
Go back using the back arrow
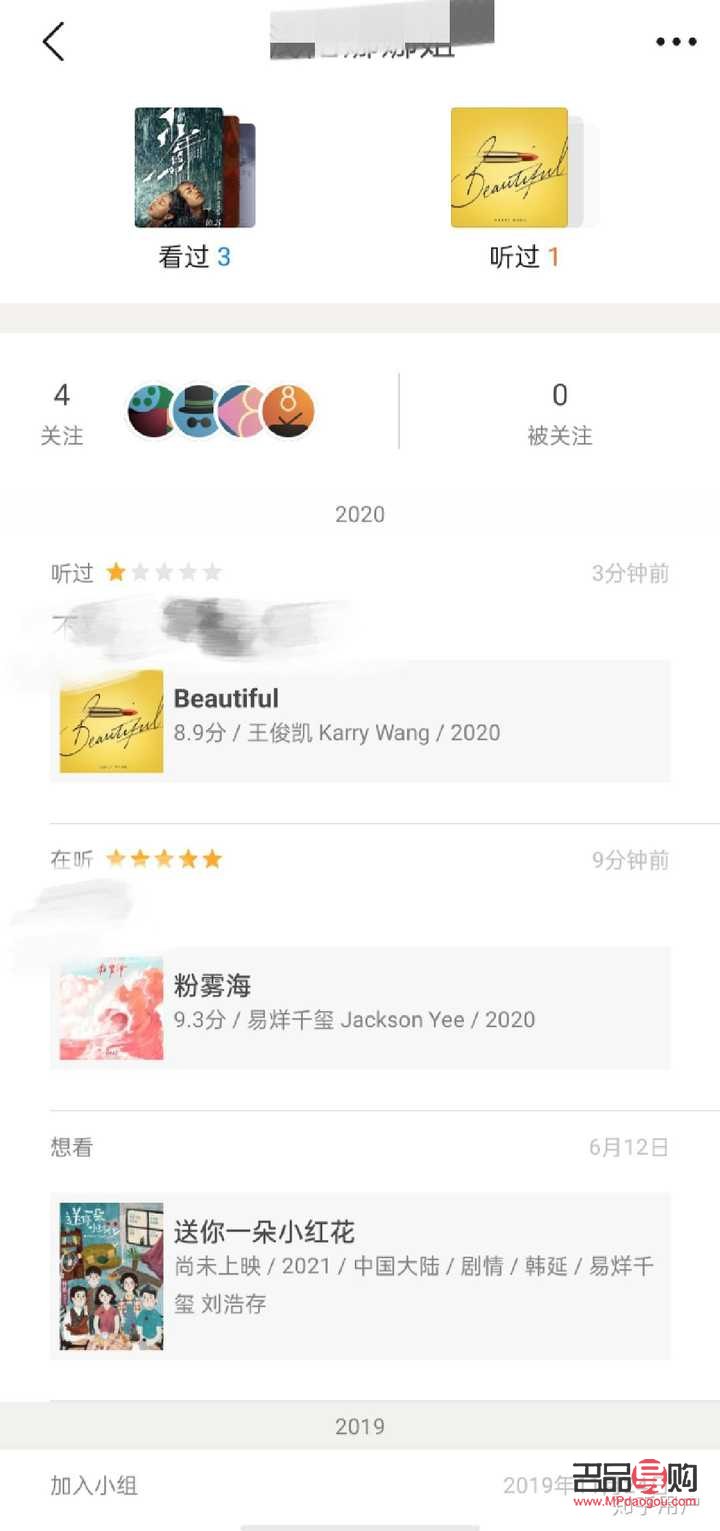tap(52, 42)
